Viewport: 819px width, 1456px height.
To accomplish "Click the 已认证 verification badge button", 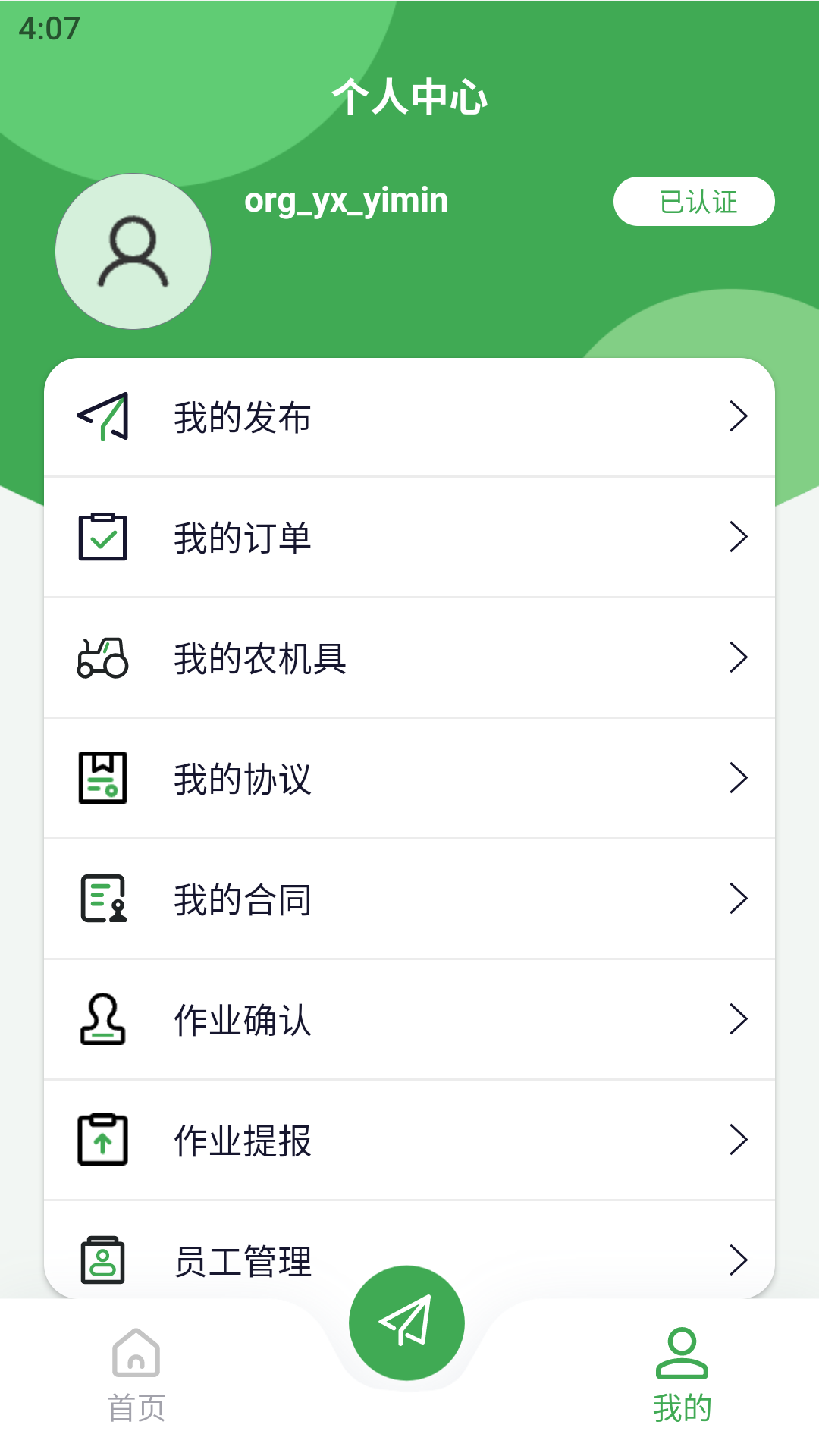I will pyautogui.click(x=694, y=200).
